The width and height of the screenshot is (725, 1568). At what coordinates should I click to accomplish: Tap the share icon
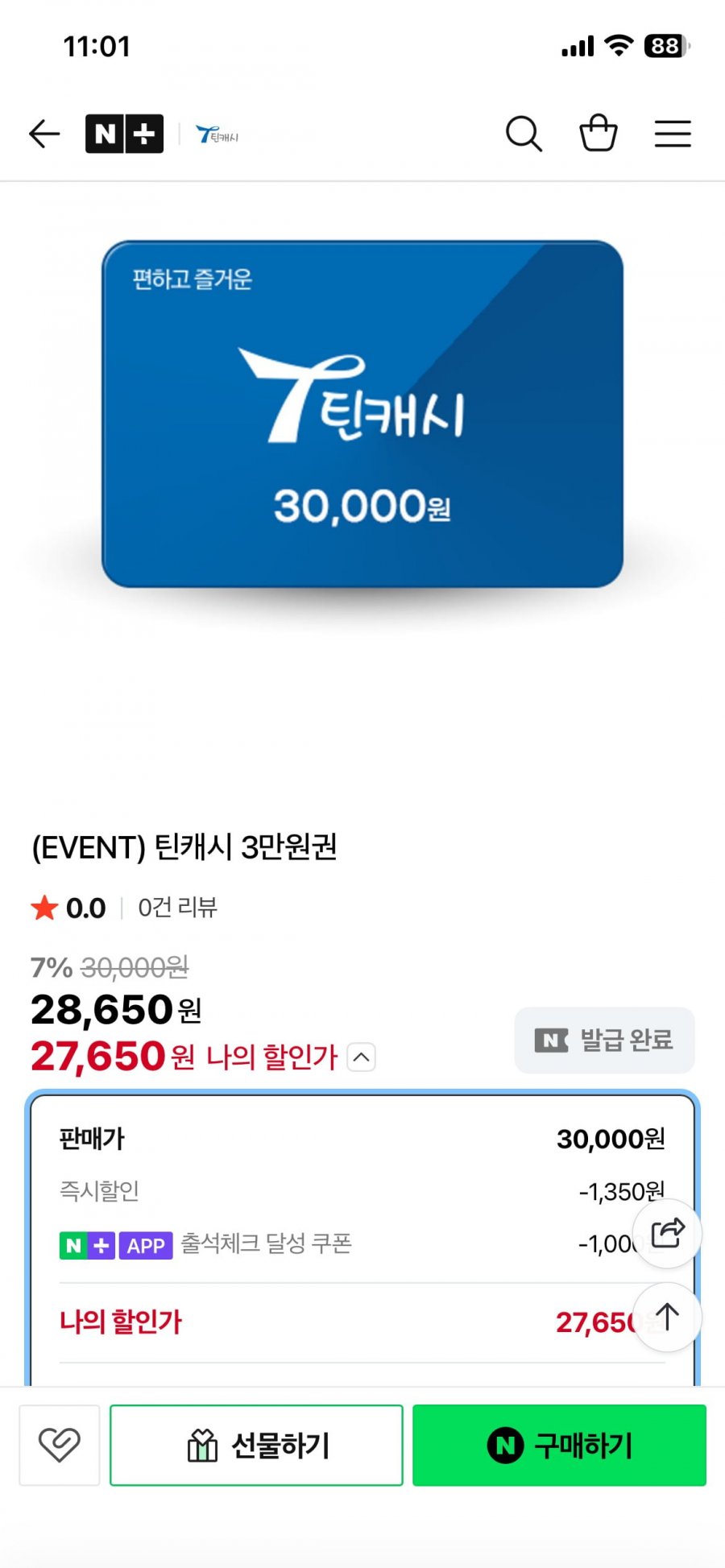pyautogui.click(x=667, y=1233)
